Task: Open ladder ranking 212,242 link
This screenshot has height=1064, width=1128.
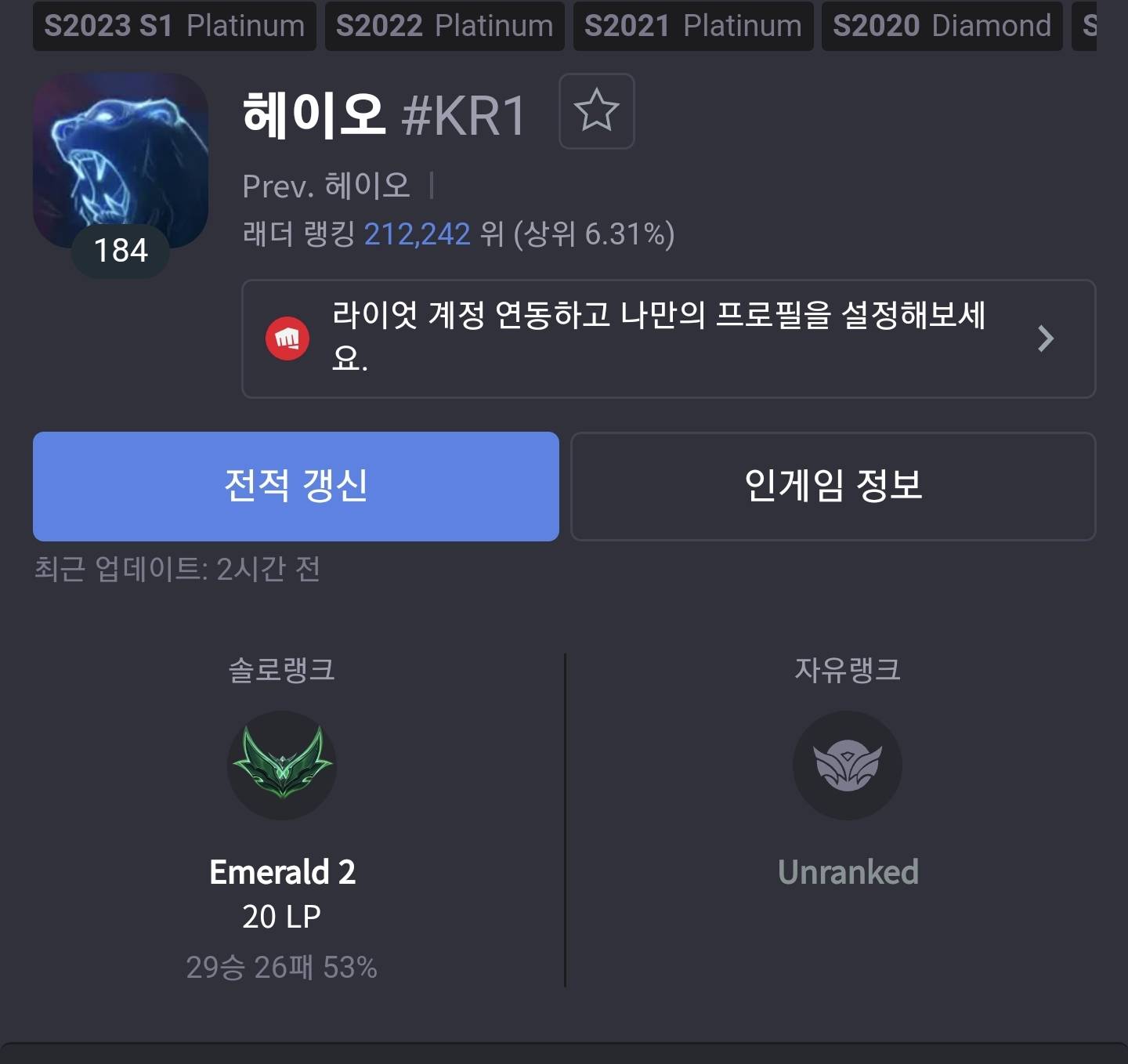Action: pos(417,234)
